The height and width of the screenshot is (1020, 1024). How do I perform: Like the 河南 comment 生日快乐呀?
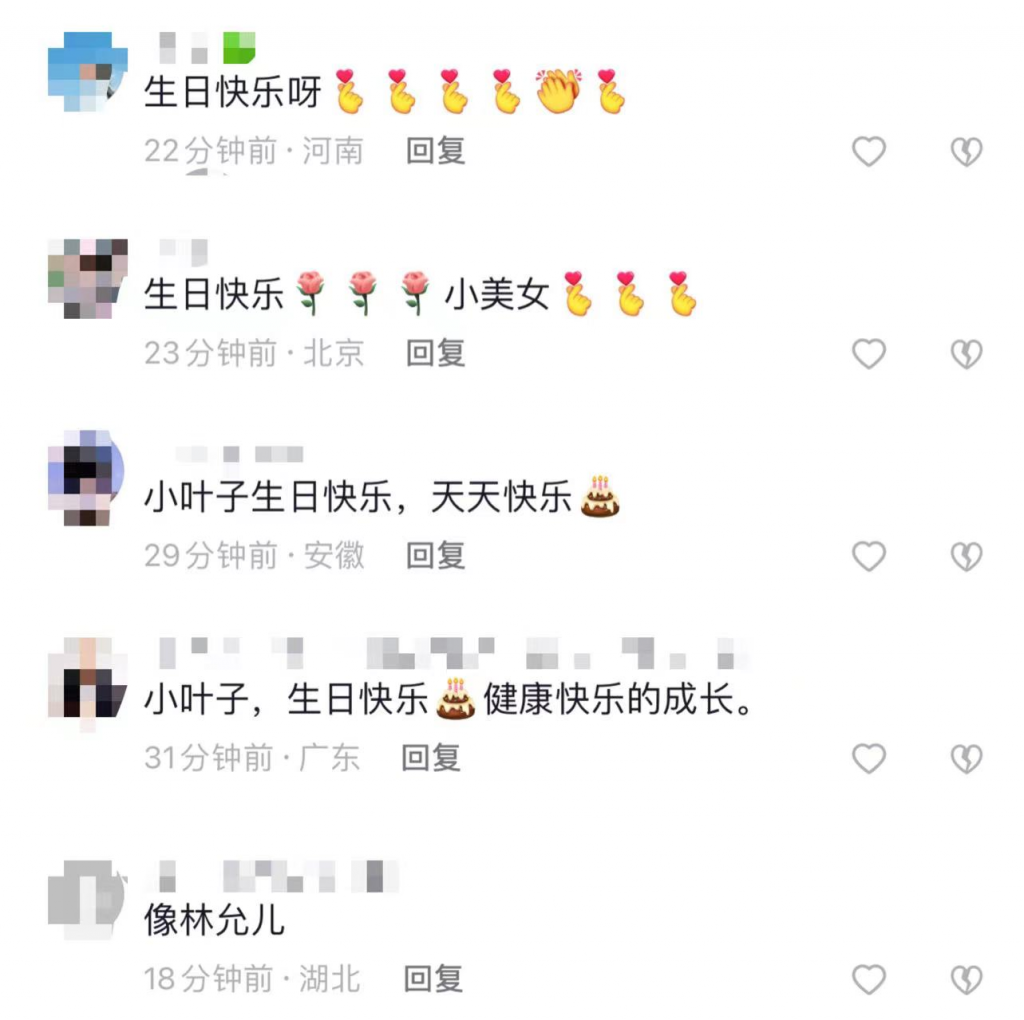[868, 152]
